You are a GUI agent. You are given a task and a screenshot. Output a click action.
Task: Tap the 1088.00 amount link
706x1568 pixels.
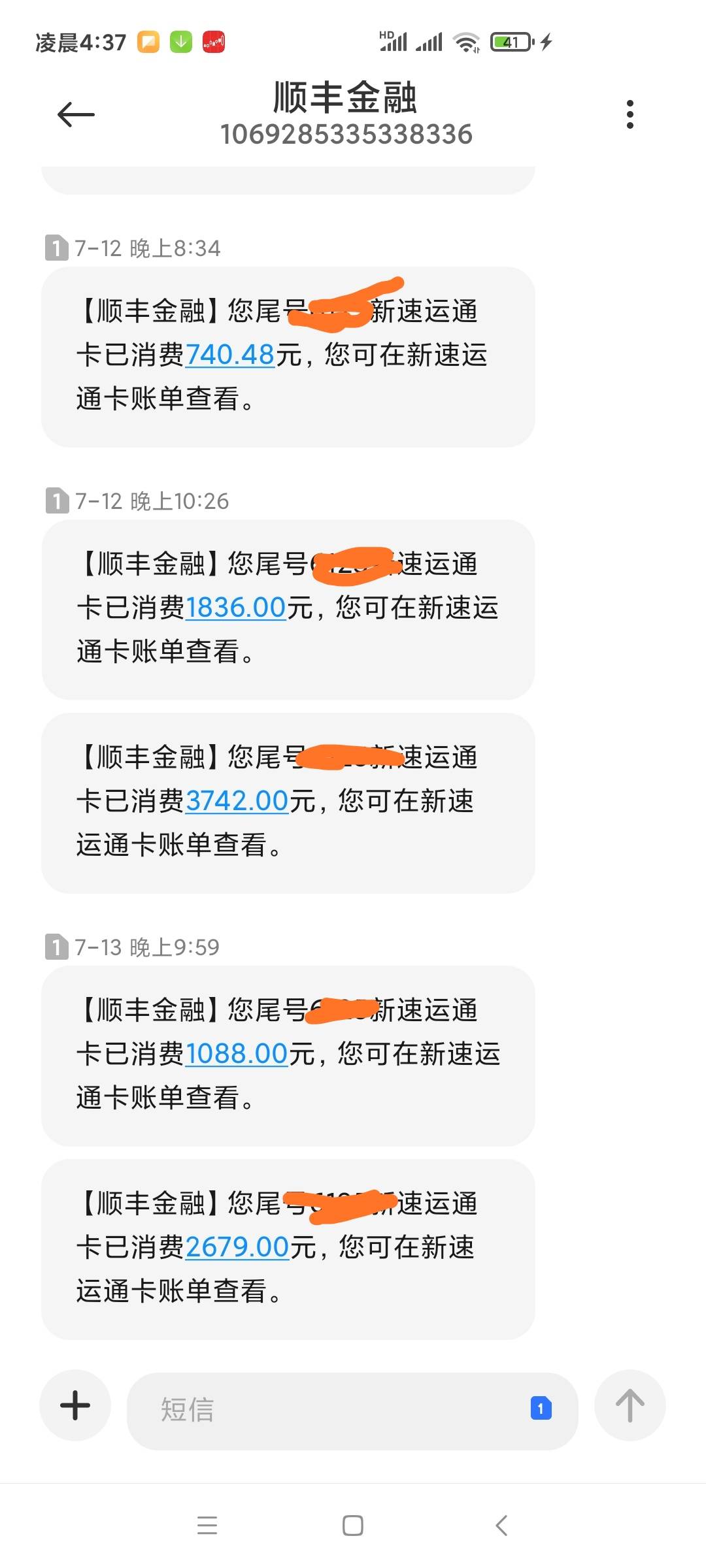pyautogui.click(x=237, y=1053)
